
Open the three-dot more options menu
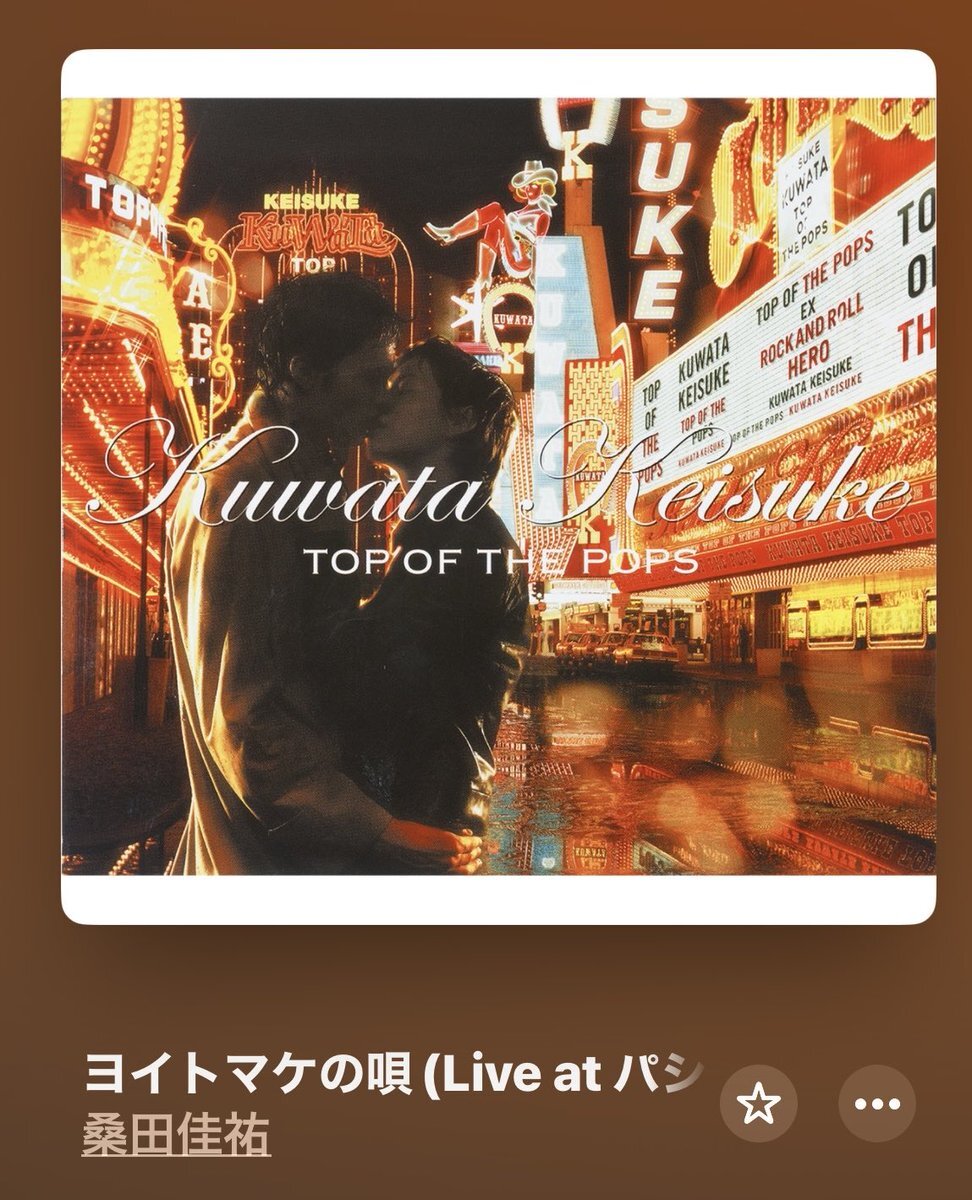pos(877,1103)
